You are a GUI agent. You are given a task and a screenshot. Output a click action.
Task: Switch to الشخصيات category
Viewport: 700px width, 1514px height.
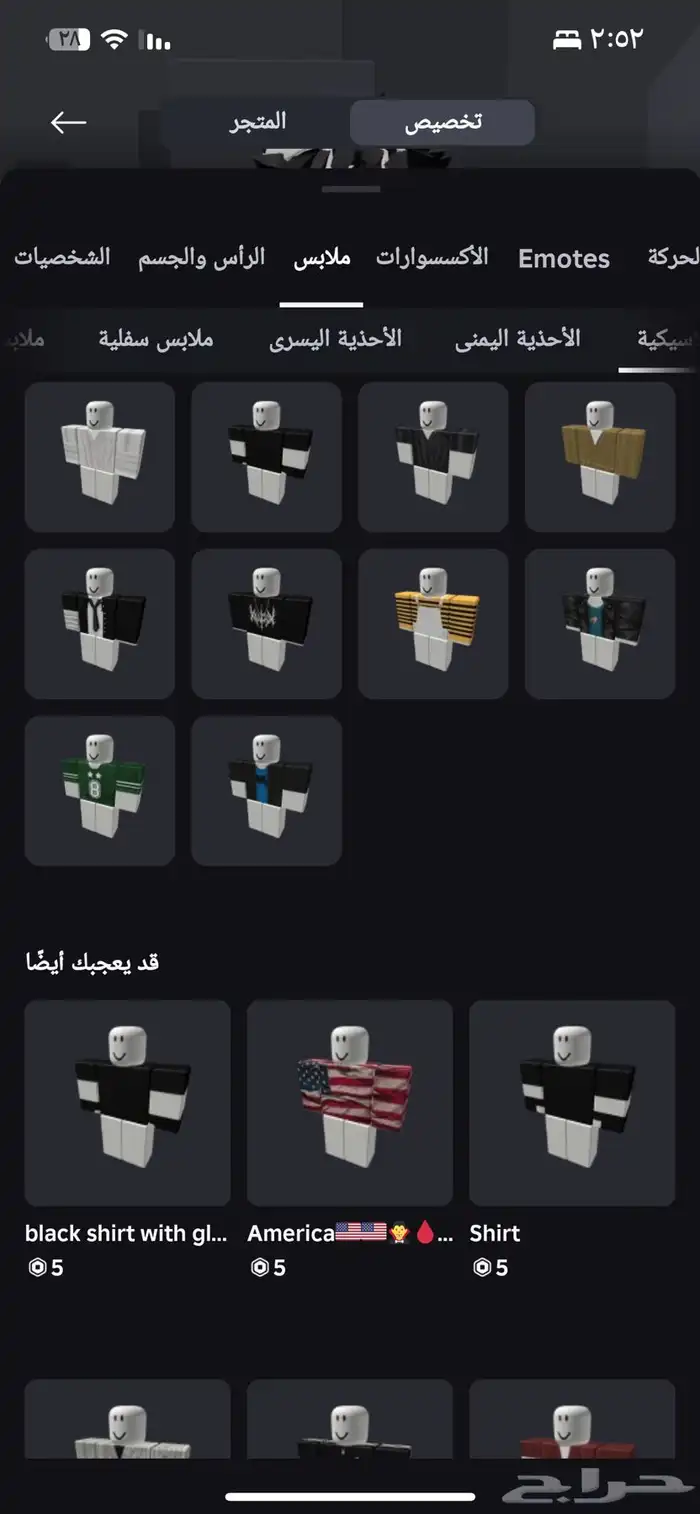[x=62, y=258]
